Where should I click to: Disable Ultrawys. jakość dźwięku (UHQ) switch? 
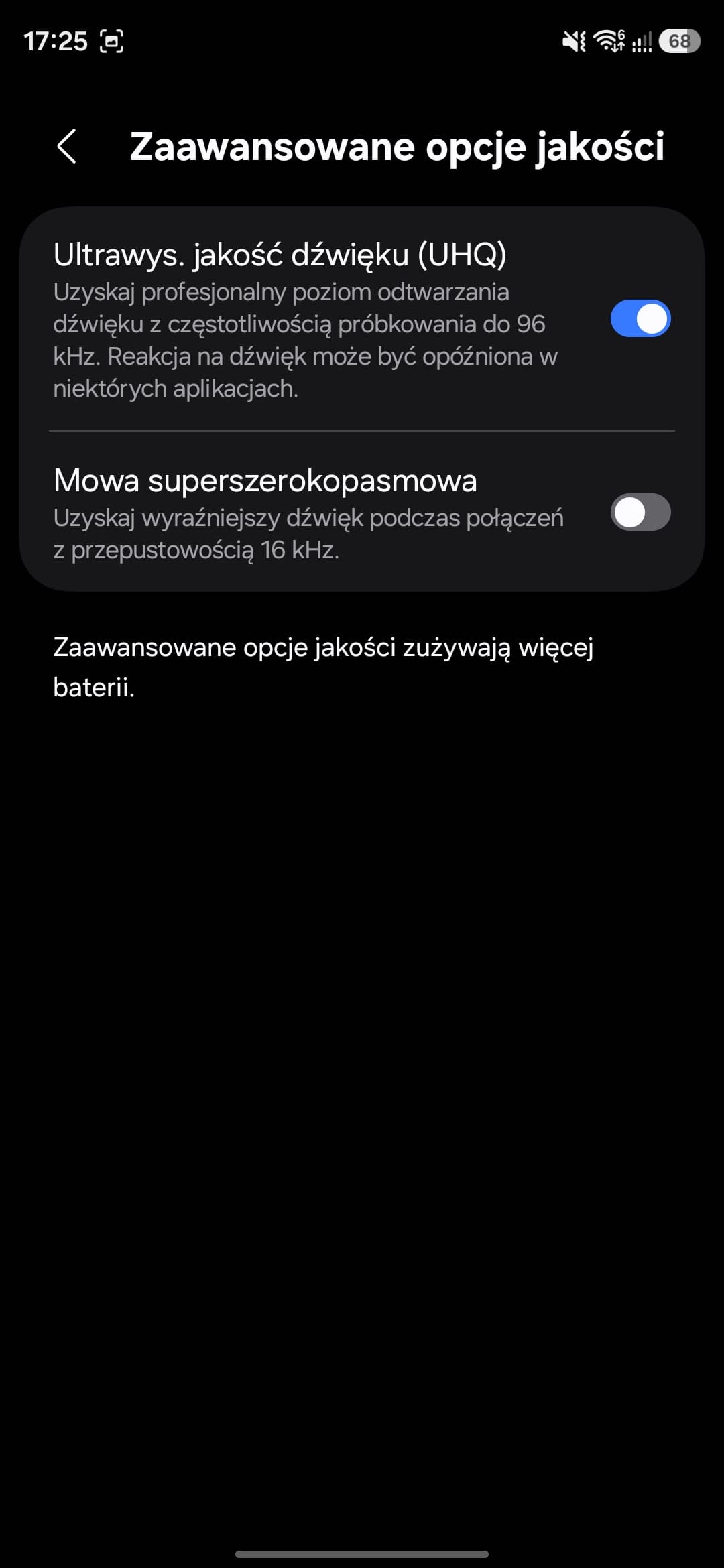(x=640, y=318)
